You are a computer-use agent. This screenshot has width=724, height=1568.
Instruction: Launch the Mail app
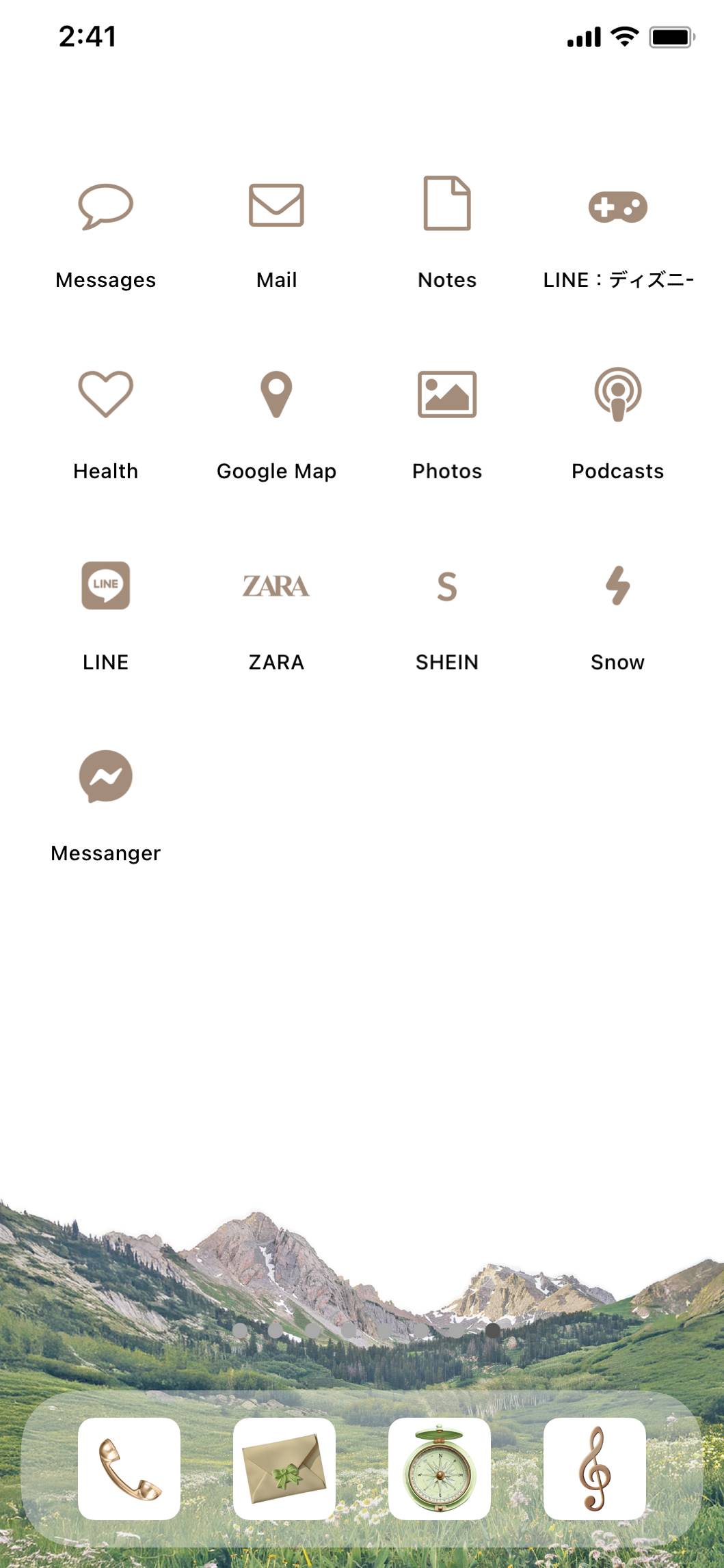coord(276,205)
